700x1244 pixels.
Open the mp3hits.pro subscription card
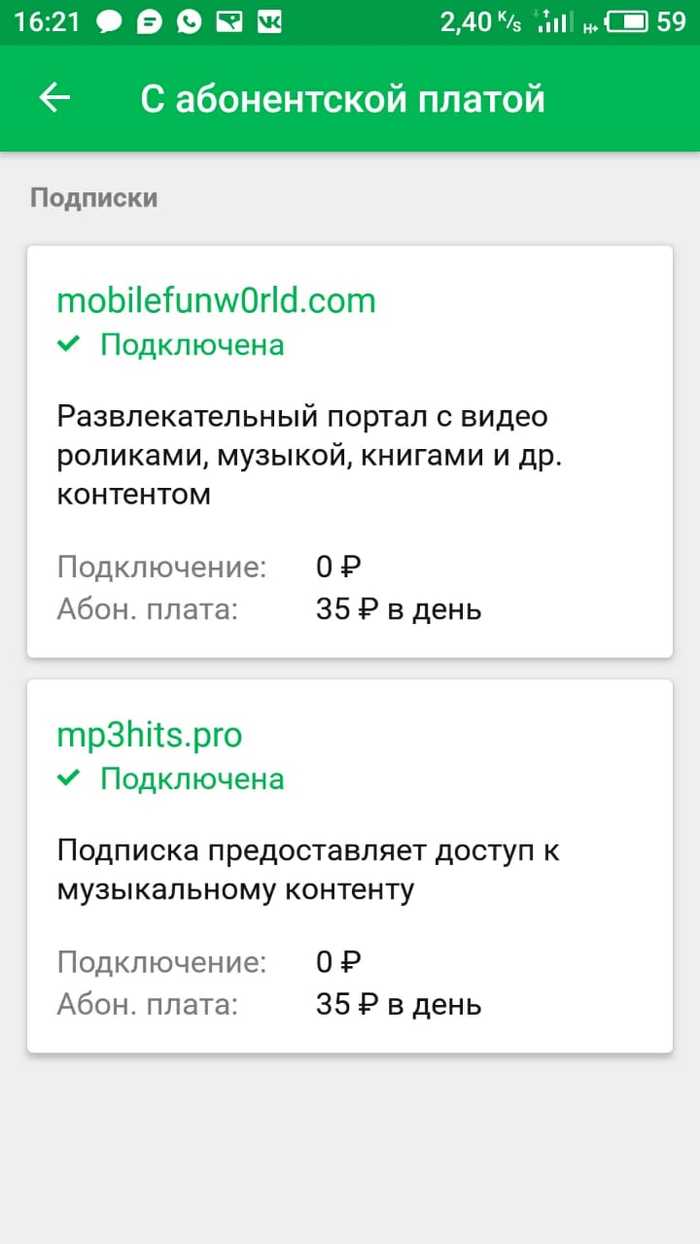[349, 865]
